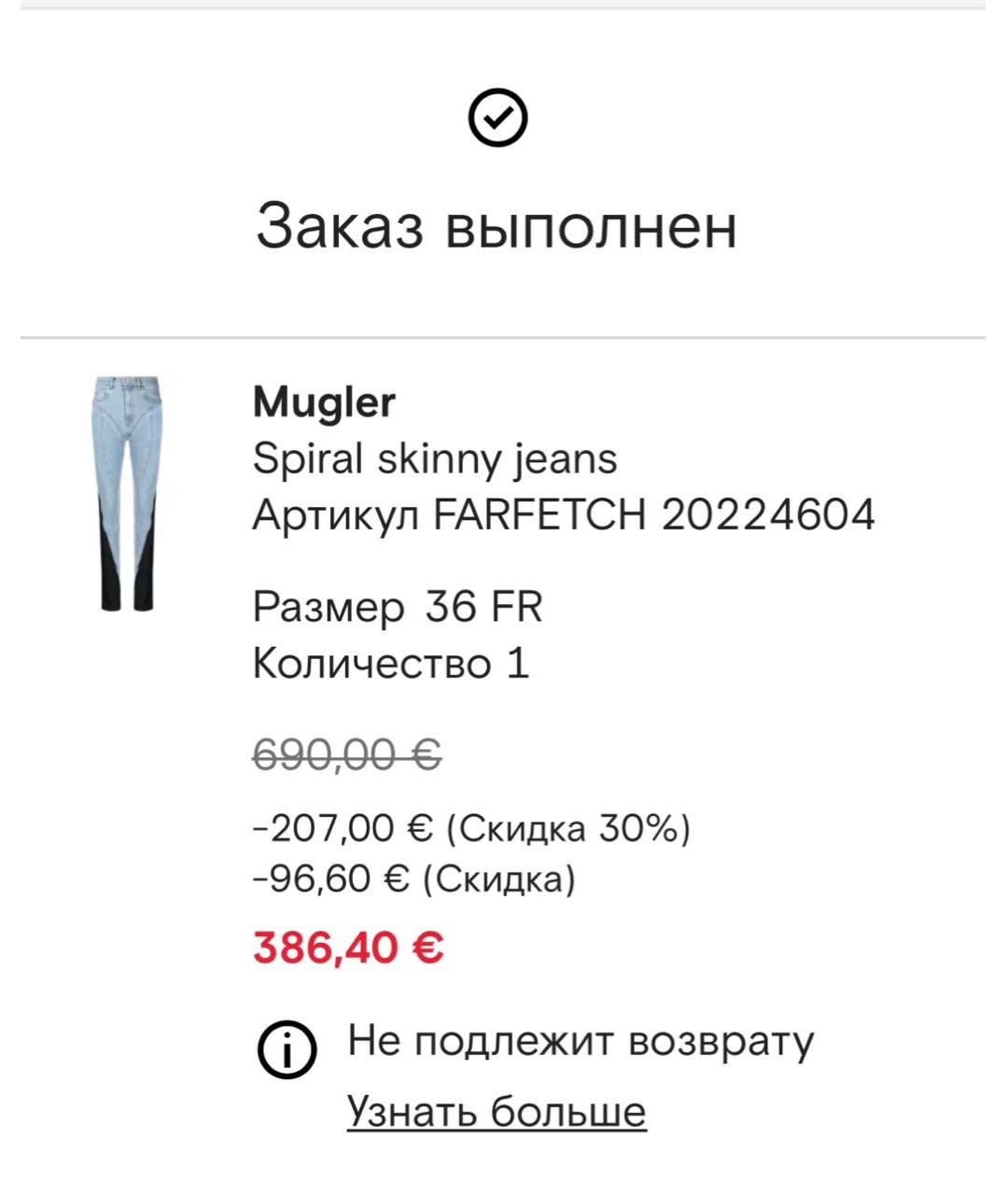This screenshot has width=1008, height=1195.
Task: Open the 'Узнать больше' link
Action: pyautogui.click(x=496, y=1111)
